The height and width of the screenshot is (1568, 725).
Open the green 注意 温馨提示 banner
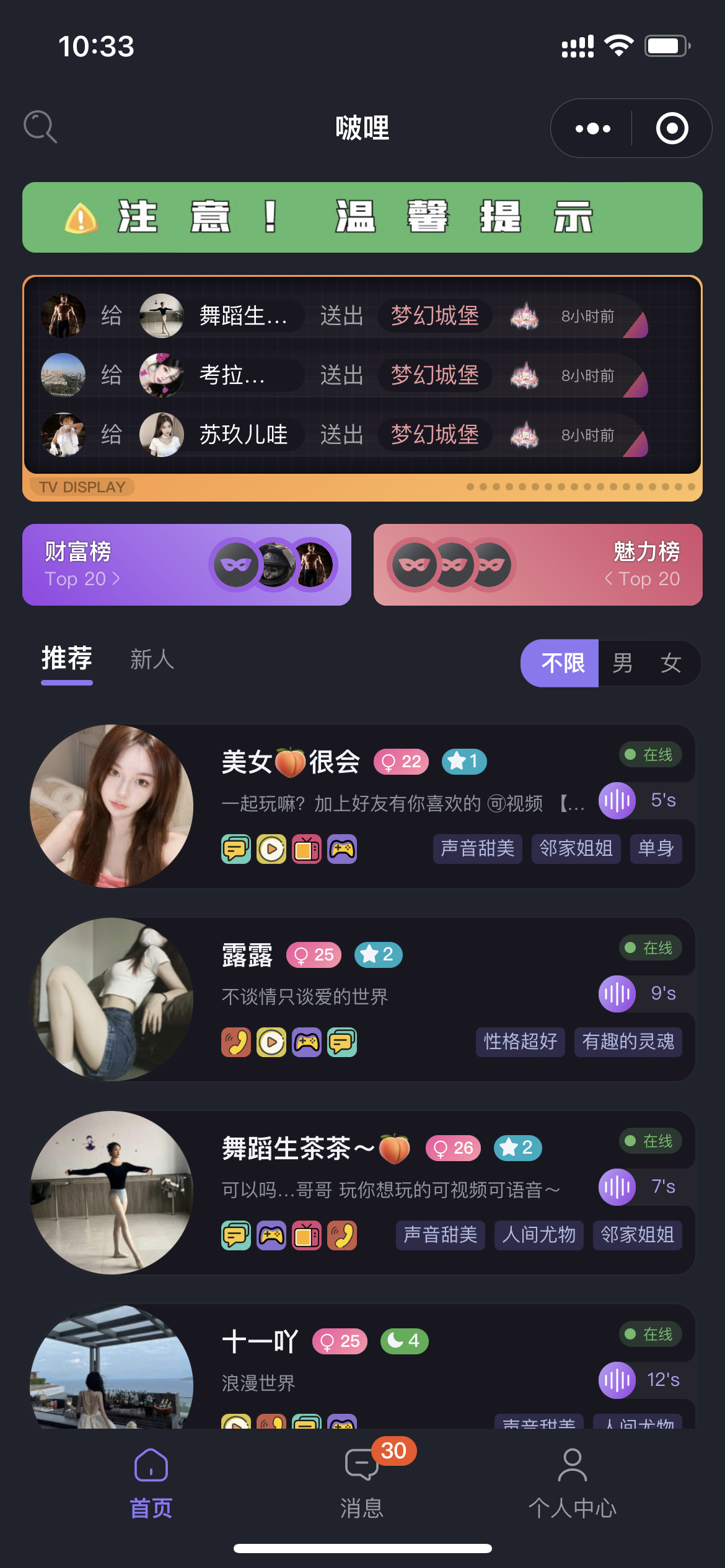click(362, 217)
